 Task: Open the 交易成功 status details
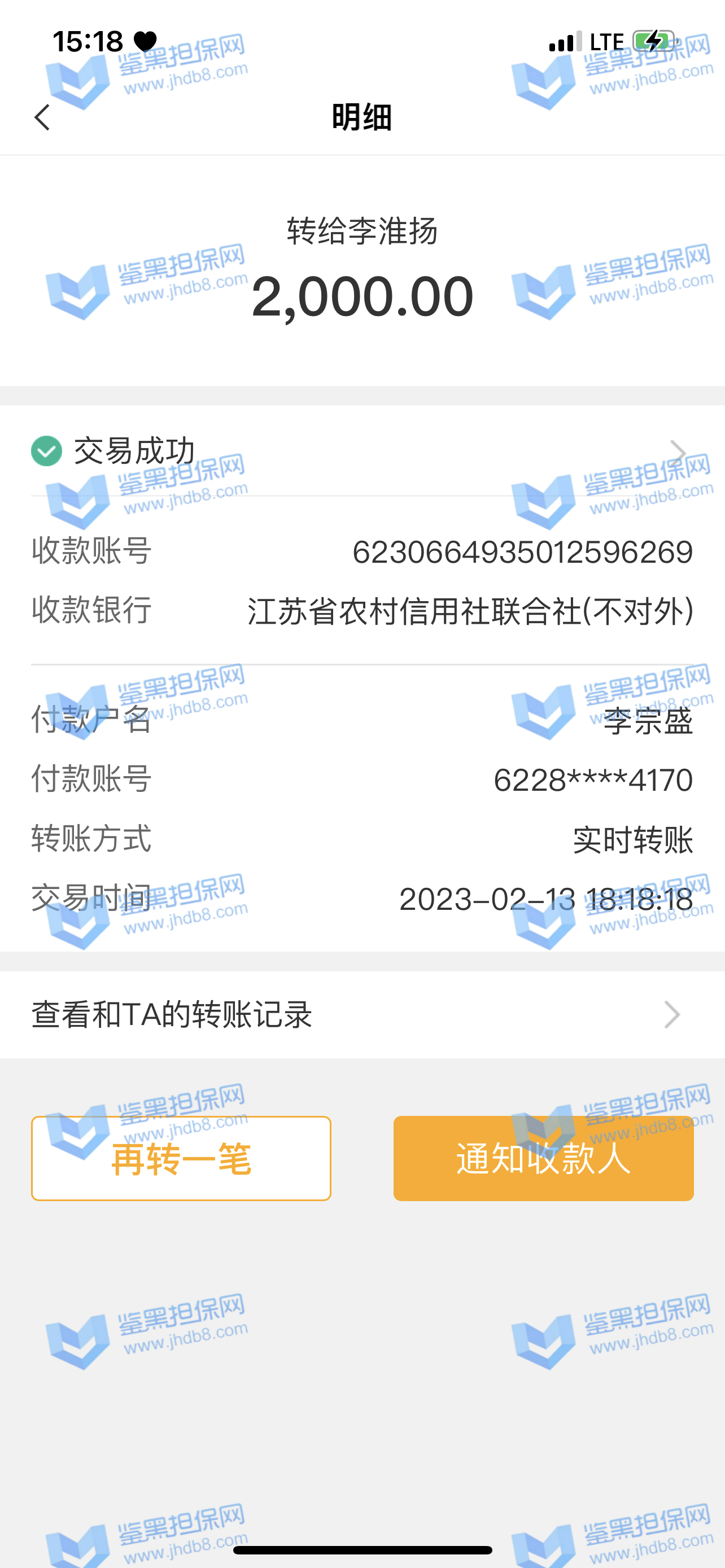(361, 452)
